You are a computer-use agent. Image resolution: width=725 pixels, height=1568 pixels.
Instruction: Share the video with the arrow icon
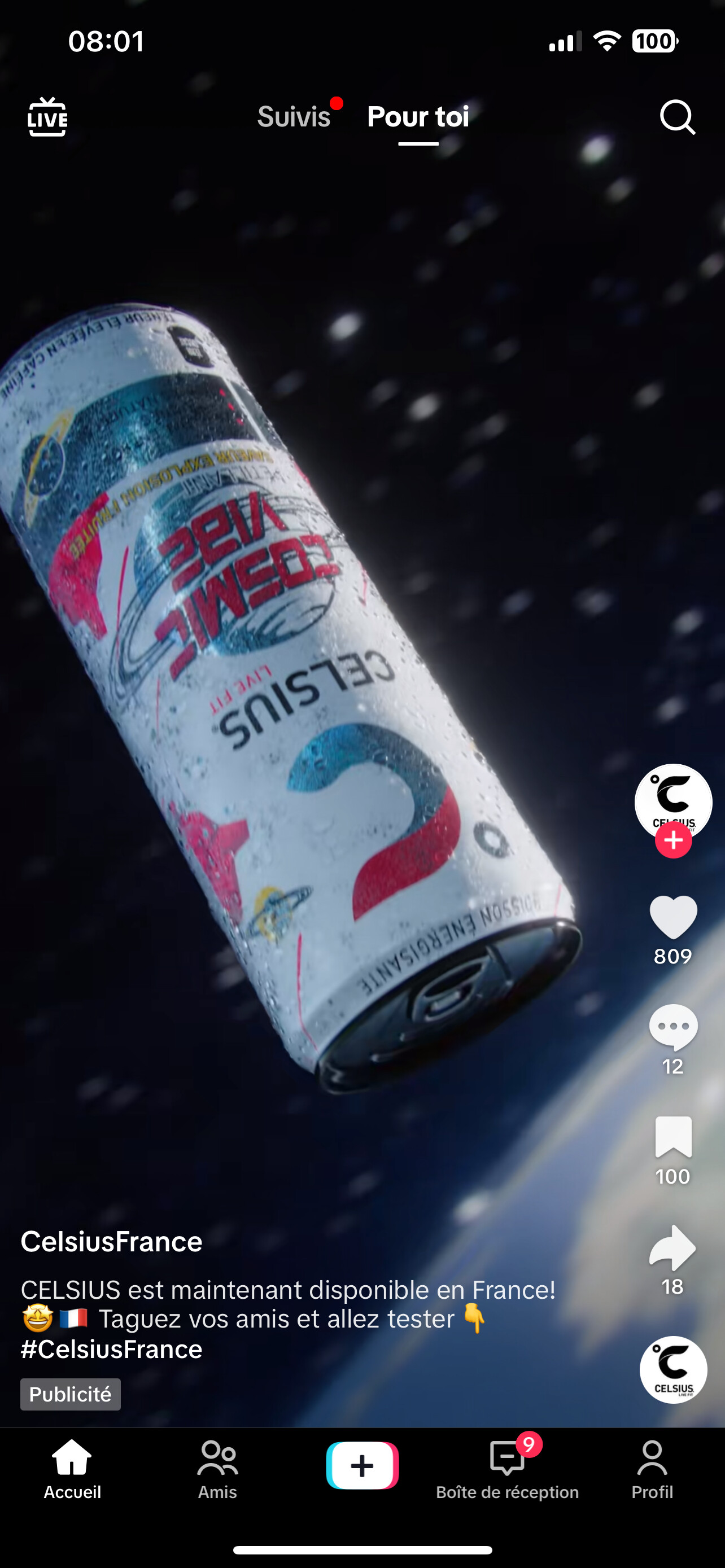tap(672, 1247)
